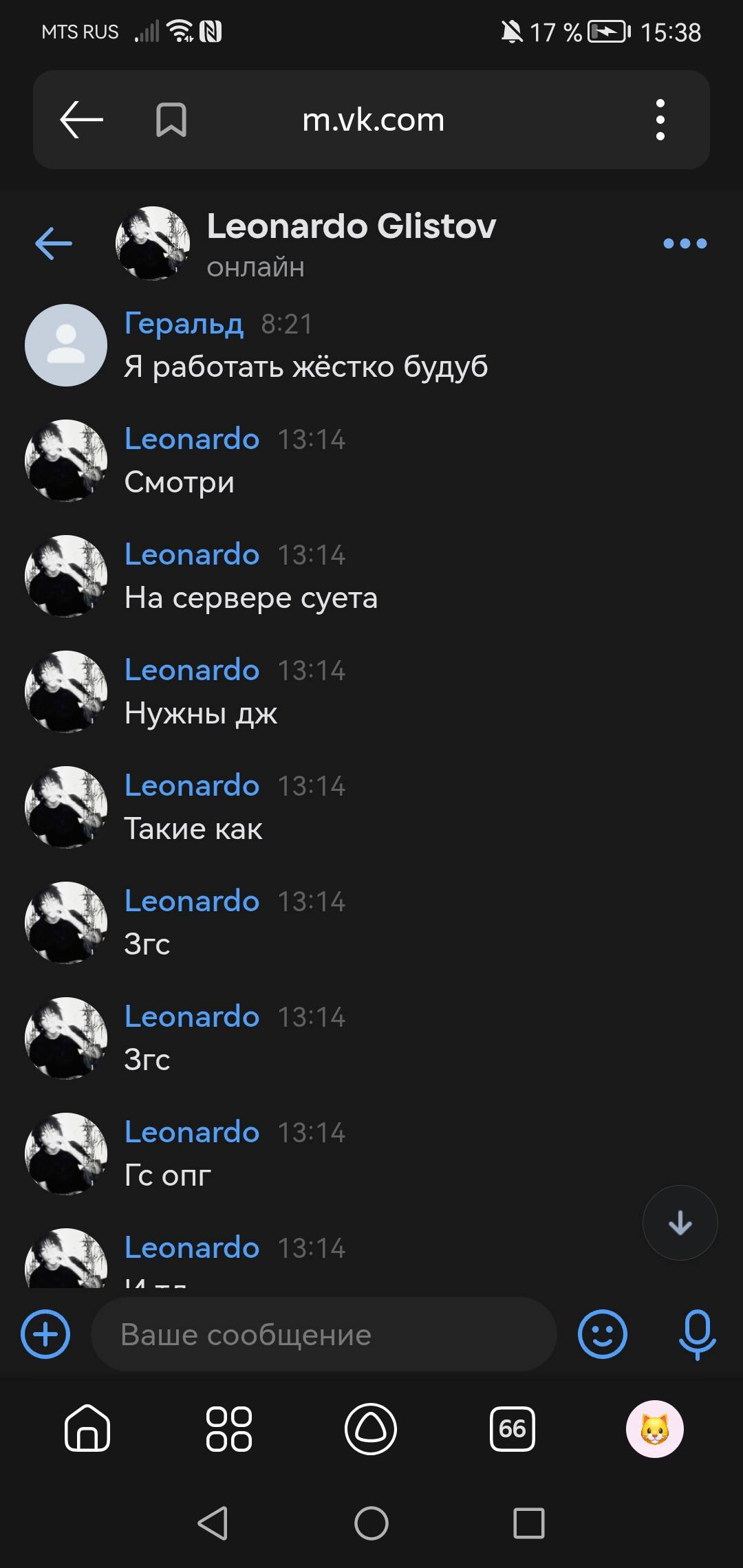Return to the VK chat list
Image resolution: width=743 pixels, height=1568 pixels.
click(54, 243)
